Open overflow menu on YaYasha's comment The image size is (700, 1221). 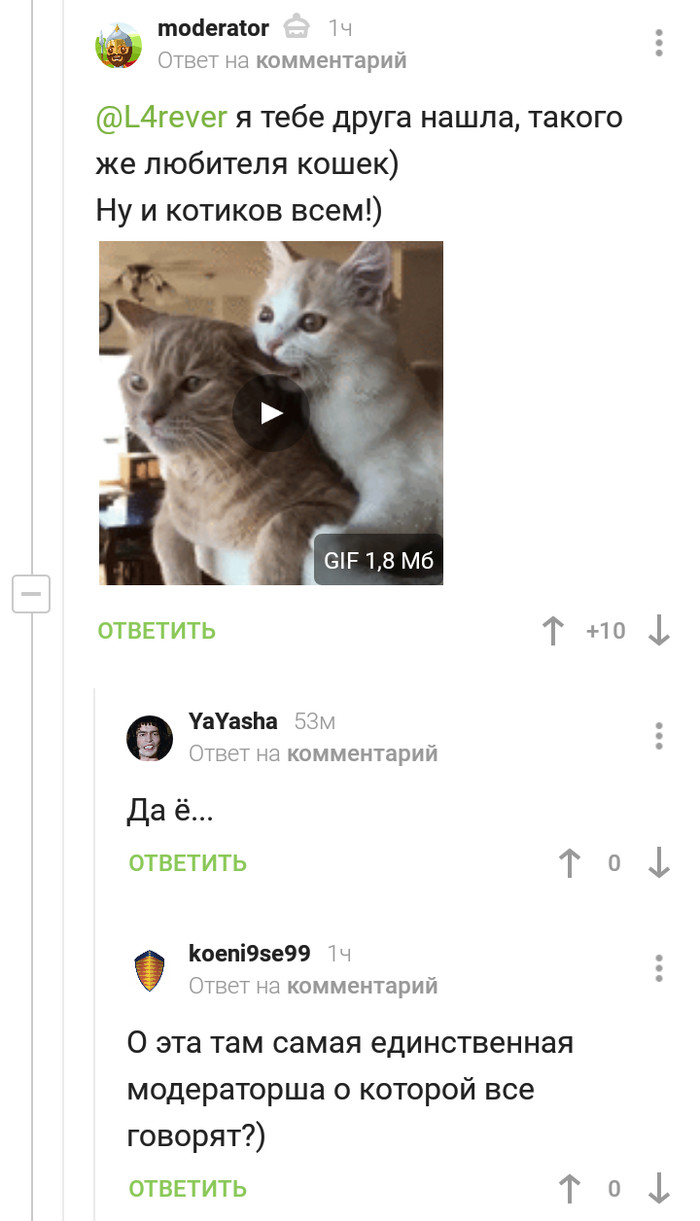coord(659,736)
